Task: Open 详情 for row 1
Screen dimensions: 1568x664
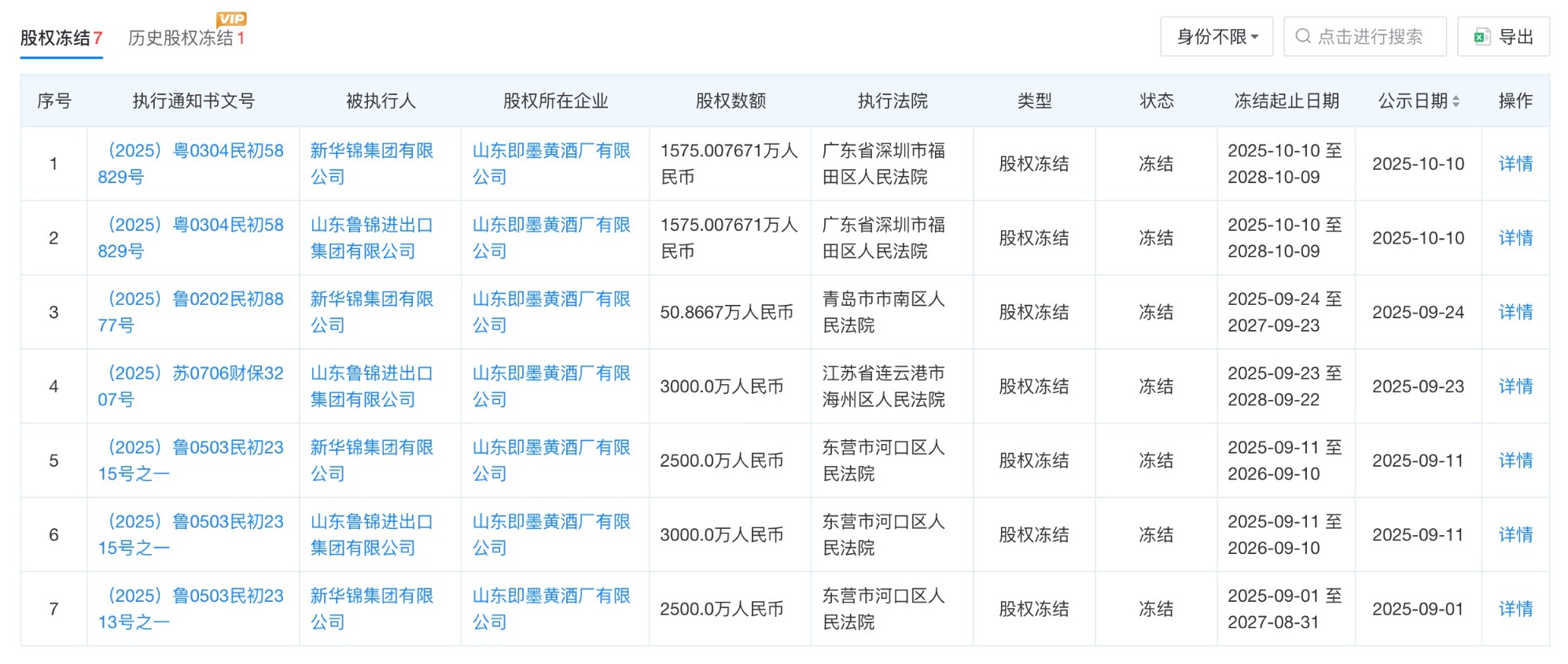Action: point(1515,163)
